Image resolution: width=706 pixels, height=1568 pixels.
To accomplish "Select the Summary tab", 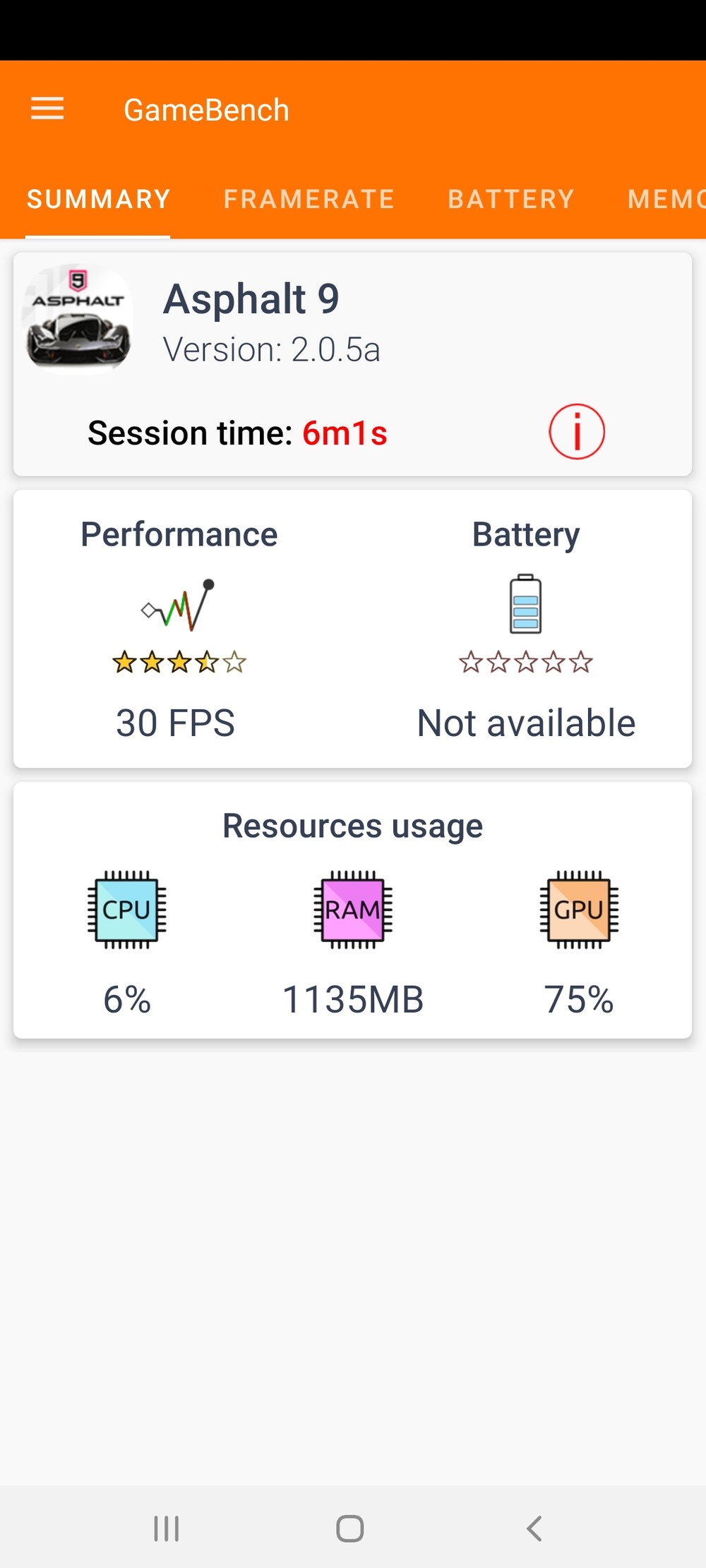I will pyautogui.click(x=98, y=199).
